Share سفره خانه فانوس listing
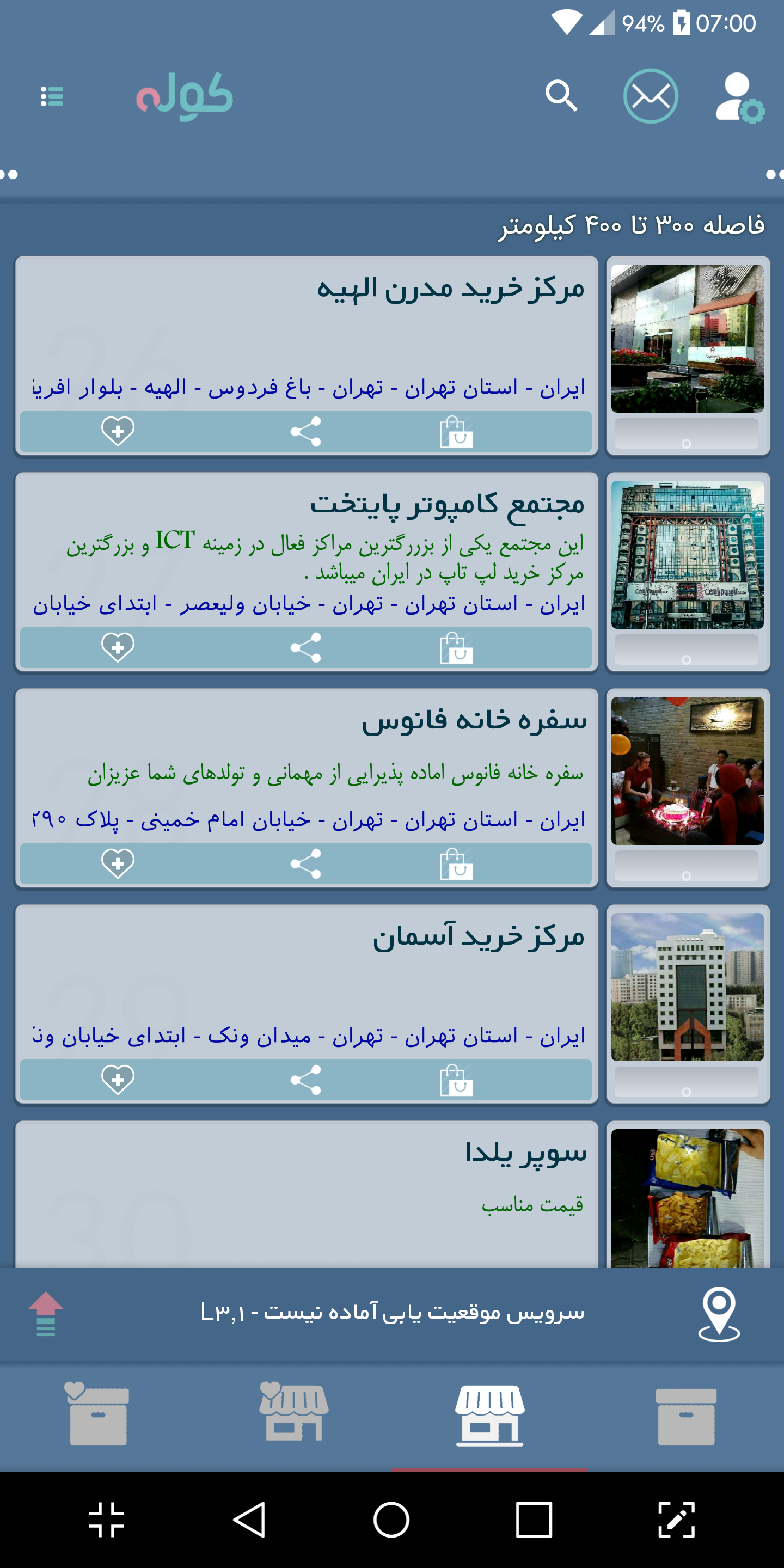This screenshot has height=1568, width=784. point(305,863)
